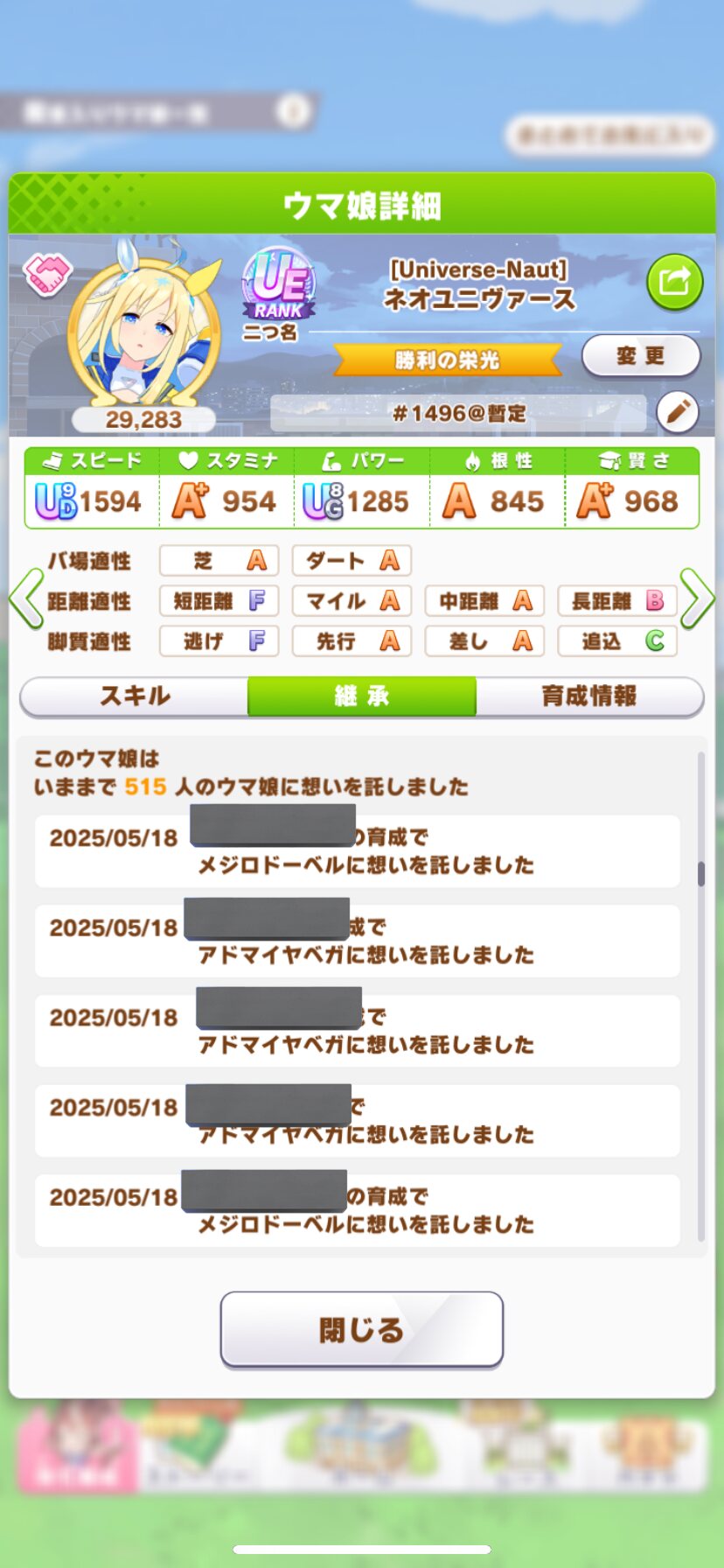Open the 育成情報 tab
Image resolution: width=724 pixels, height=1568 pixels.
point(589,696)
